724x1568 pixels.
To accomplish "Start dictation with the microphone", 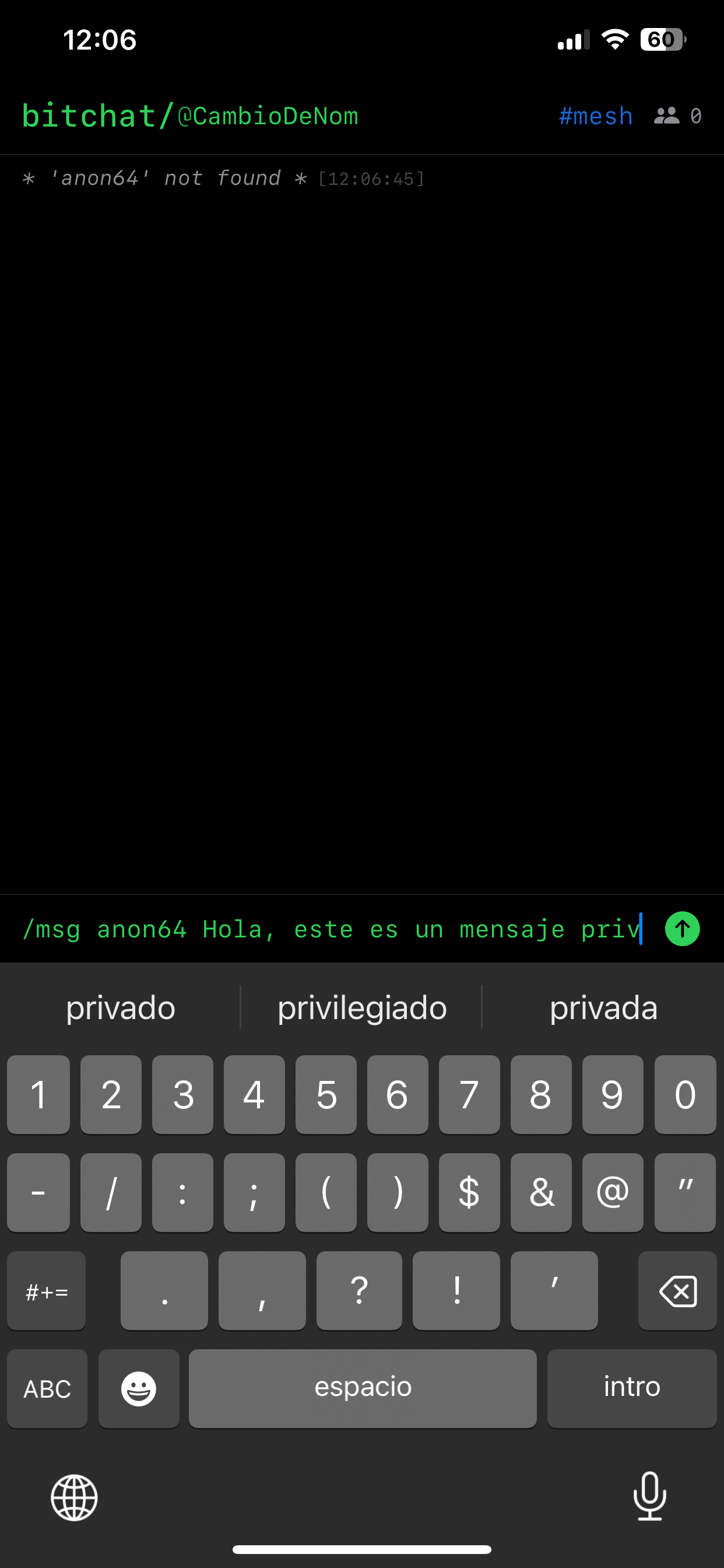I will point(649,1496).
